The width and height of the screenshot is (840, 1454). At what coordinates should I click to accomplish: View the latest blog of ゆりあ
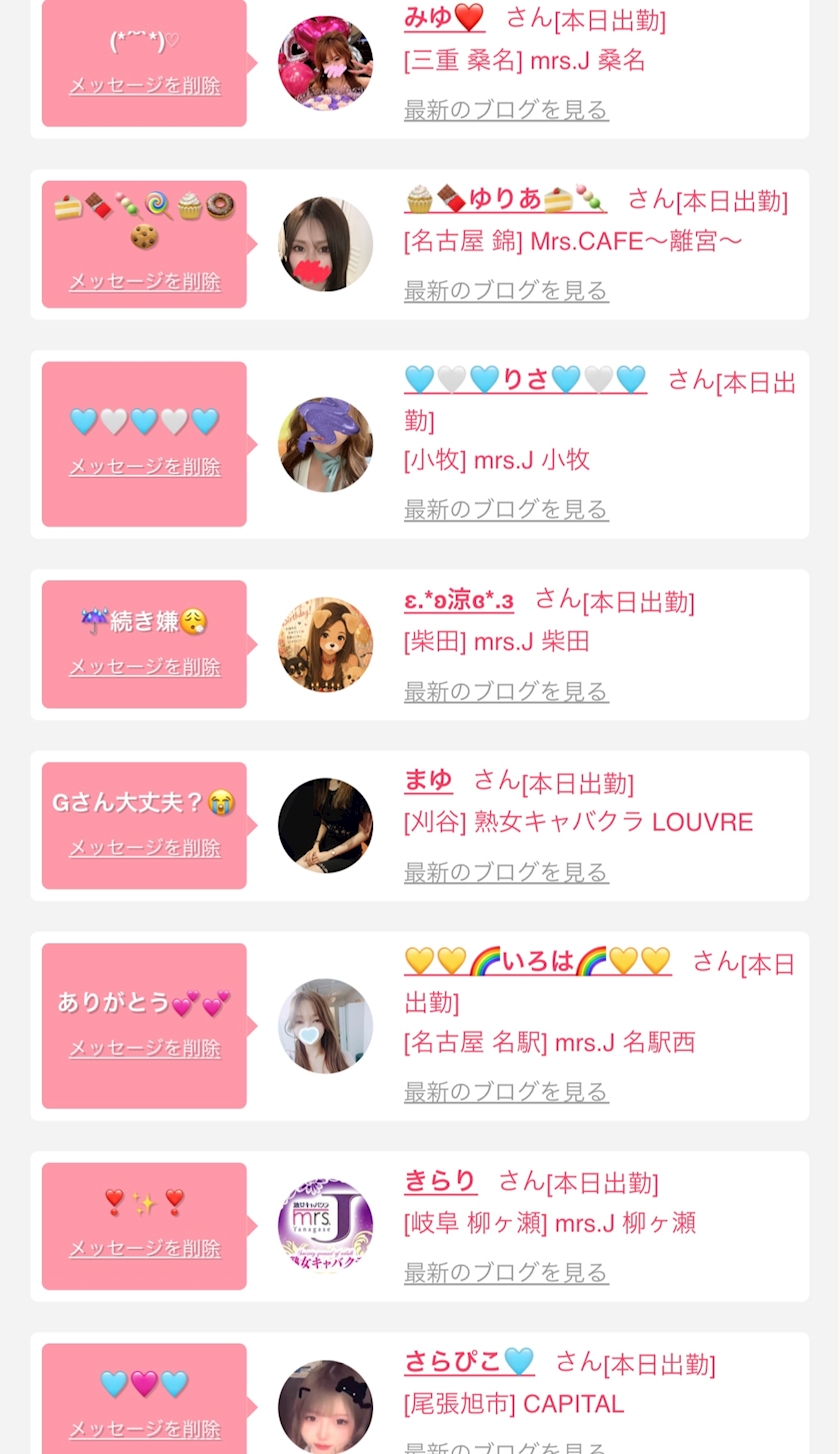[x=506, y=291]
